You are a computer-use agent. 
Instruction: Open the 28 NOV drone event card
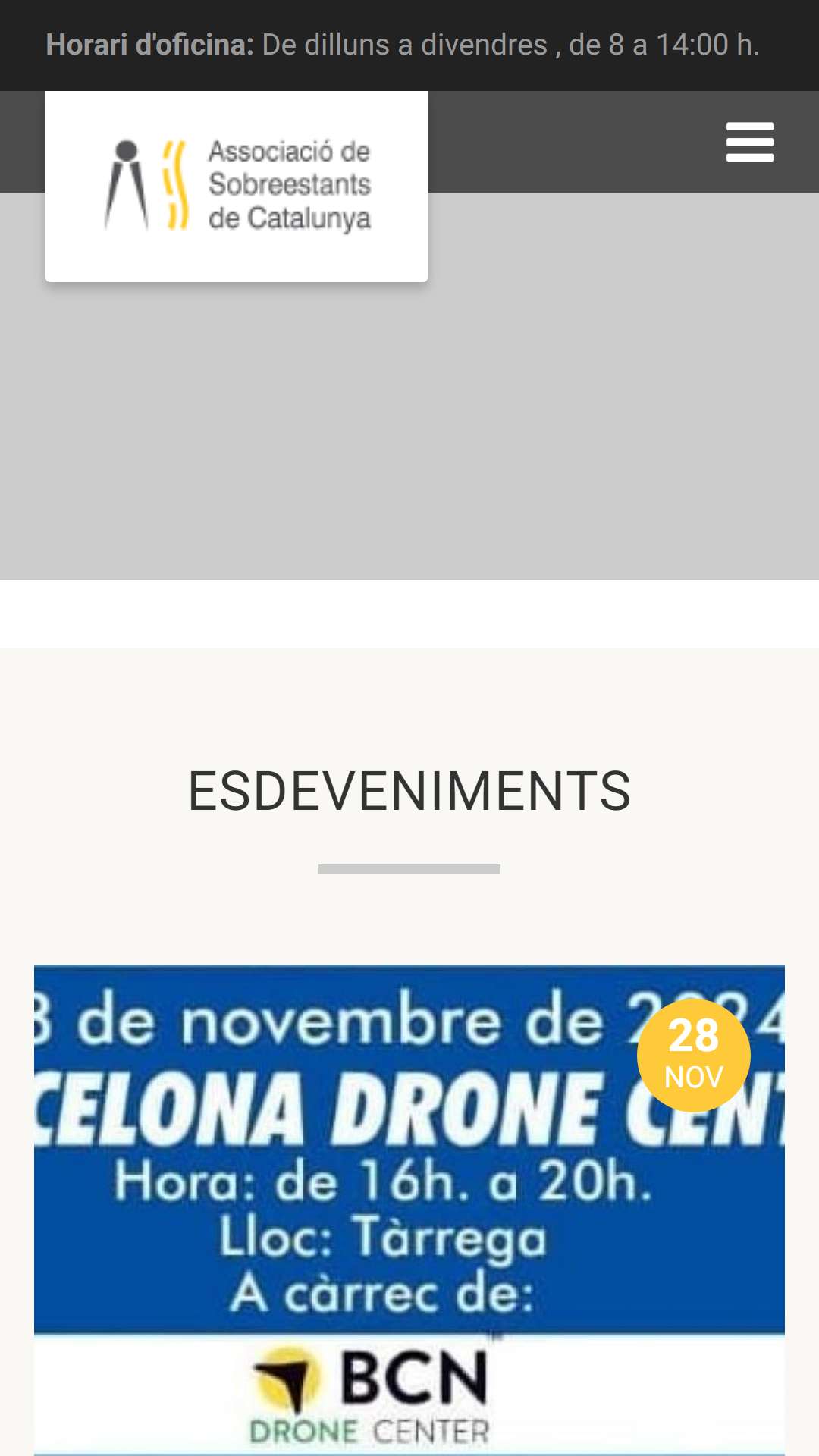tap(409, 1213)
